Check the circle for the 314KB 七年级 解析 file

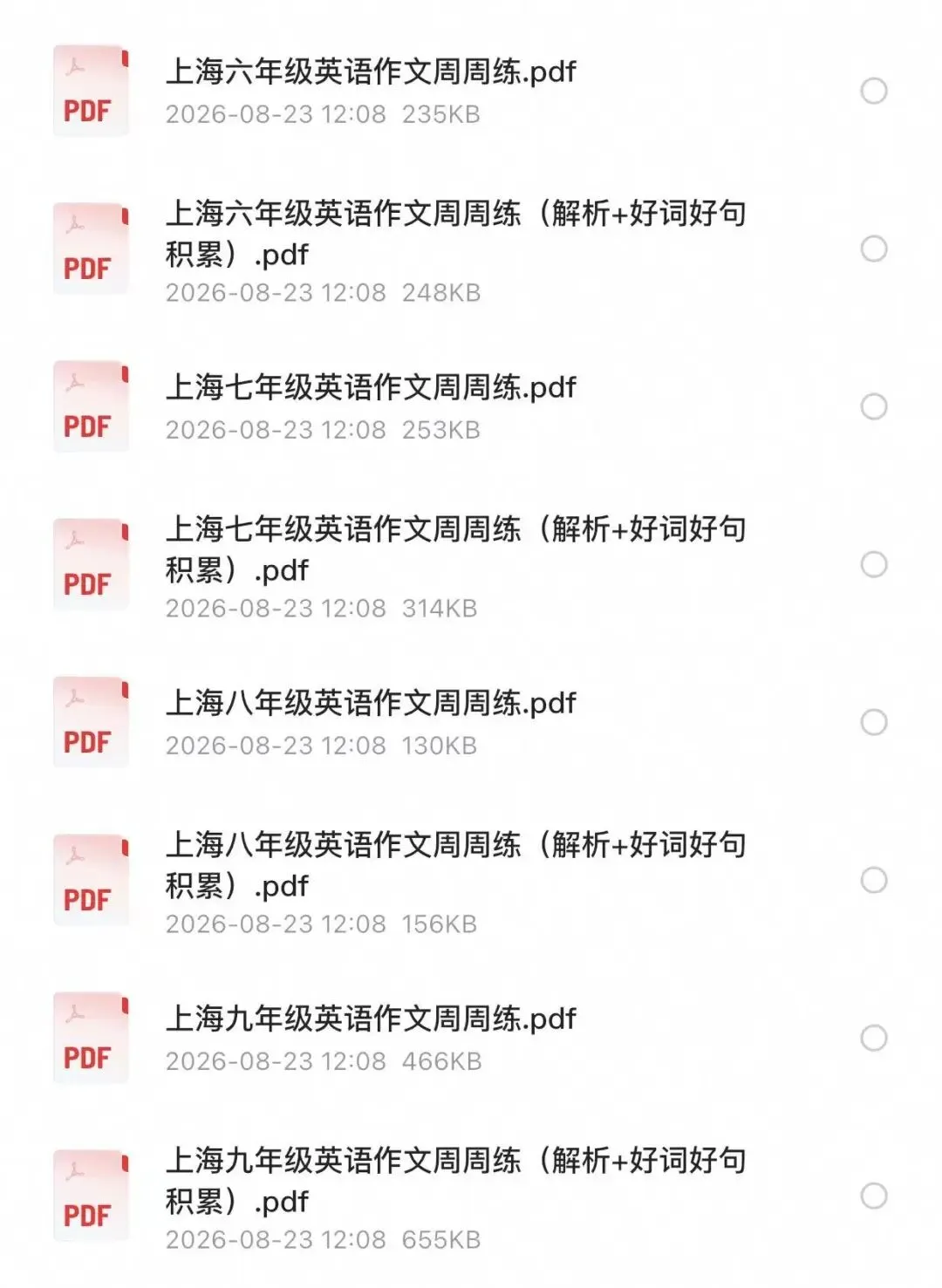[x=874, y=564]
